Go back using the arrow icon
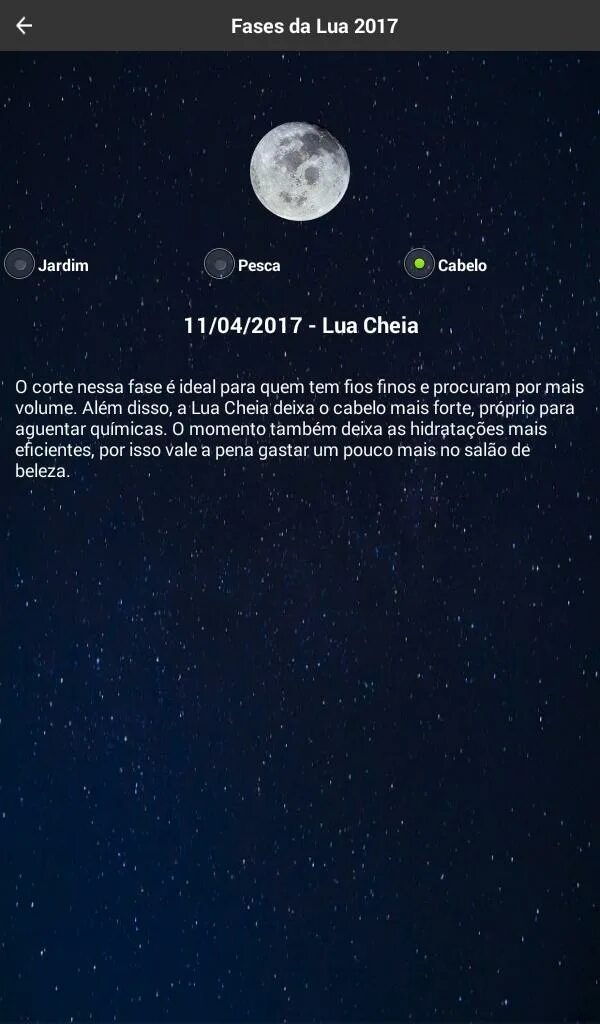600x1024 pixels. click(x=24, y=25)
